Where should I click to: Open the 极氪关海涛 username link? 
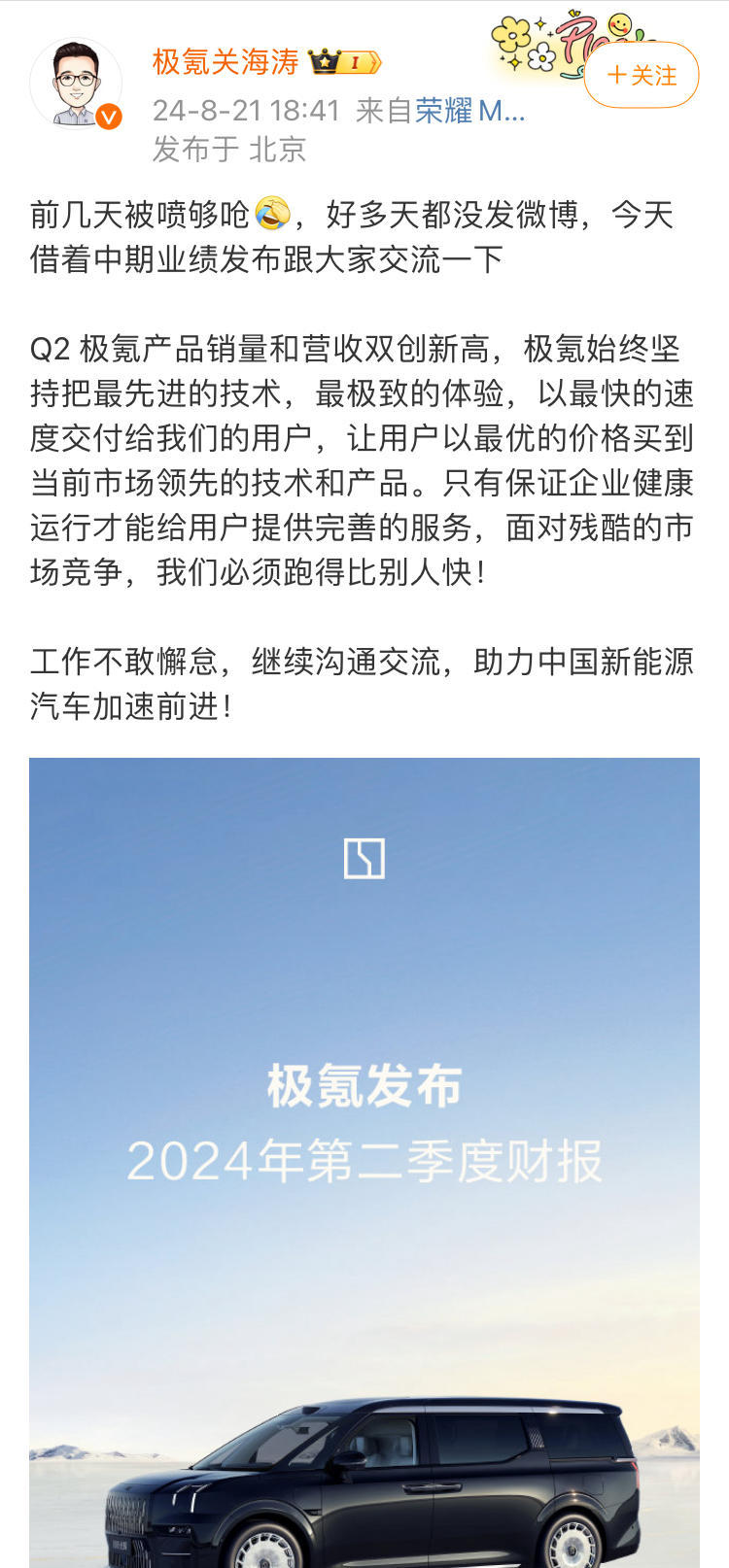point(225,62)
